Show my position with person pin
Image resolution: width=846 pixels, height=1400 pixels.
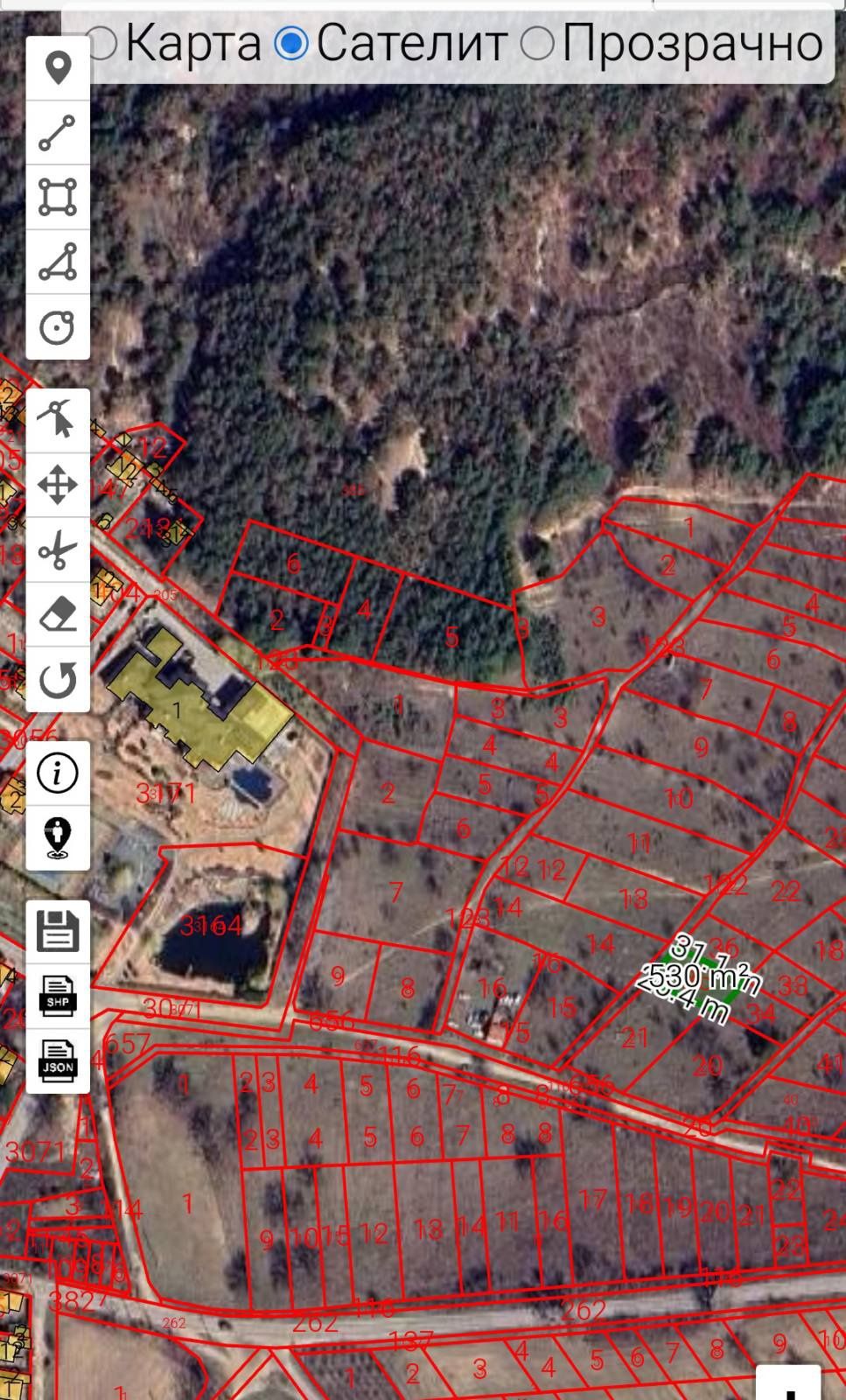58,838
